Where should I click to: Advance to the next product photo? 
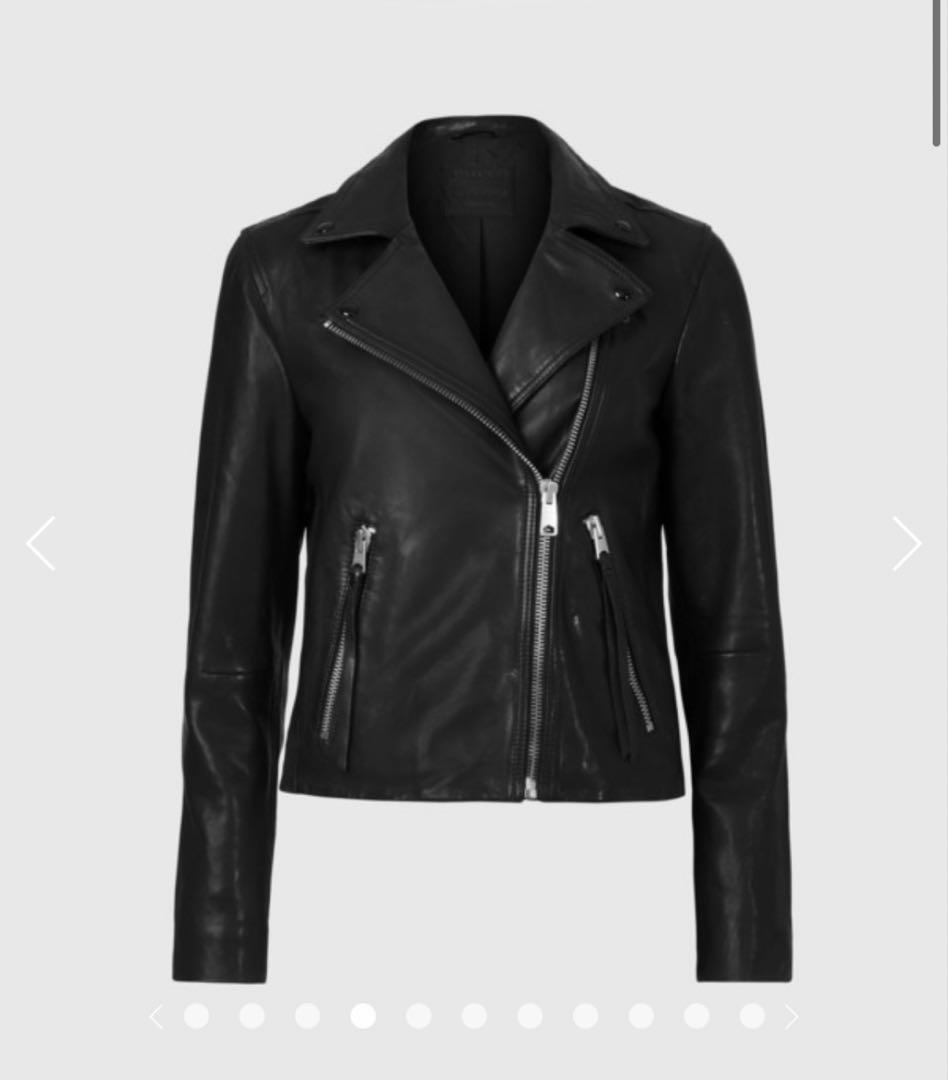click(906, 544)
